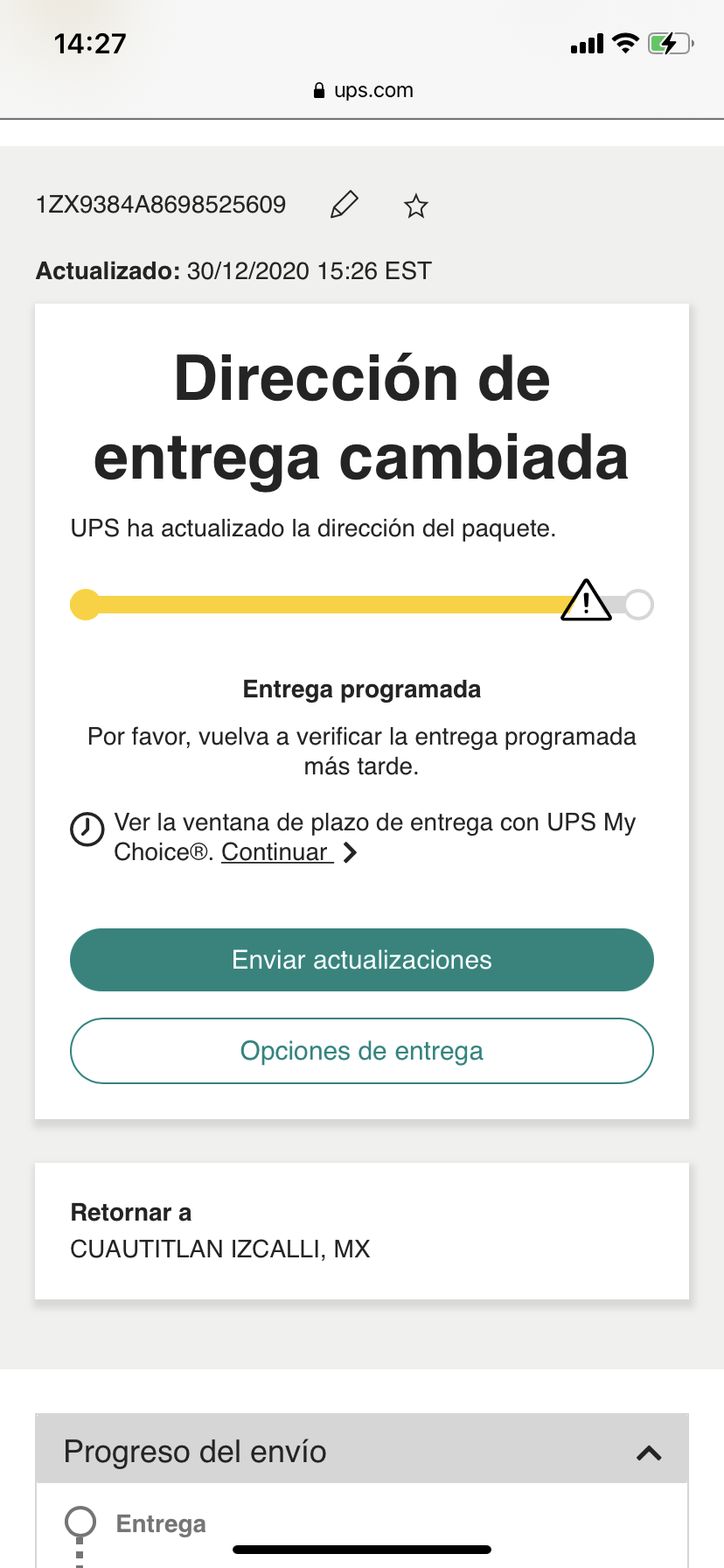Screen dimensions: 724x1568
Task: Open the signal strength indicator
Action: 585,42
